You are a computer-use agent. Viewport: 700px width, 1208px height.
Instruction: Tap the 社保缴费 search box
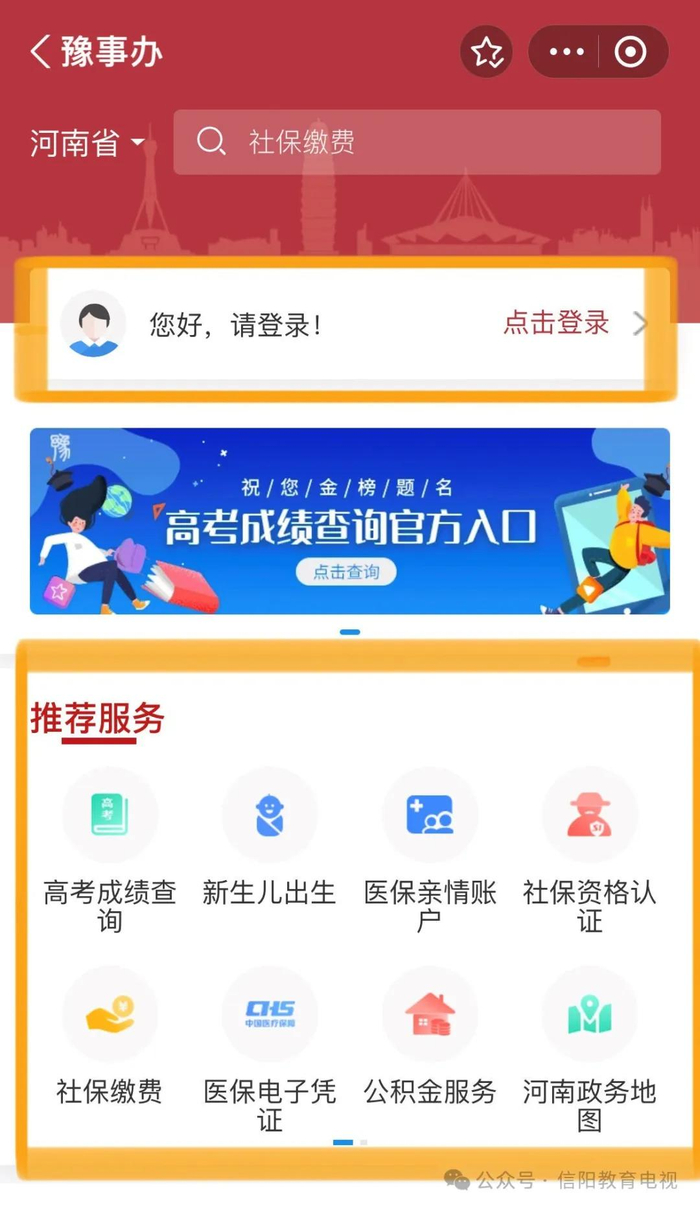tap(417, 142)
